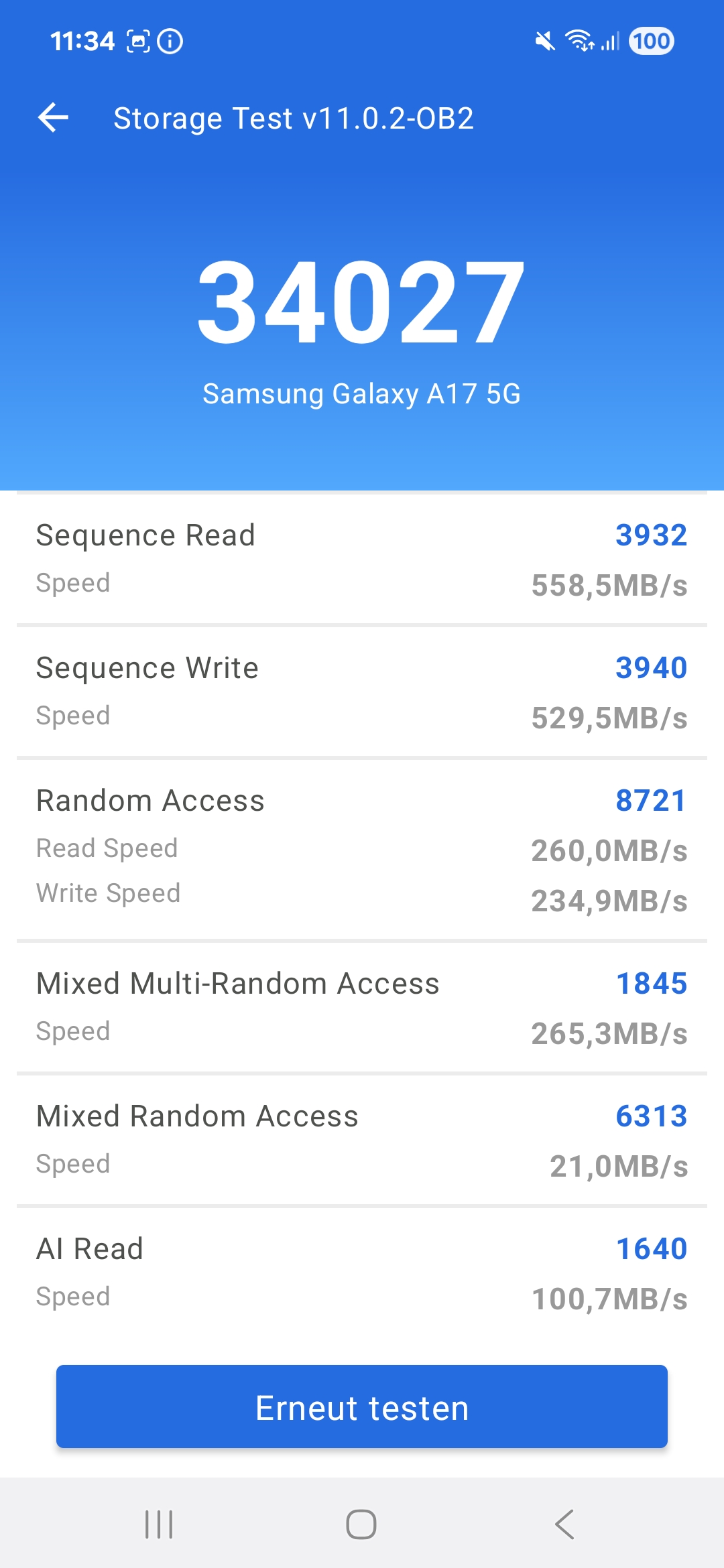Viewport: 724px width, 1568px height.
Task: Tap the Erneut testen button
Action: point(362,1407)
